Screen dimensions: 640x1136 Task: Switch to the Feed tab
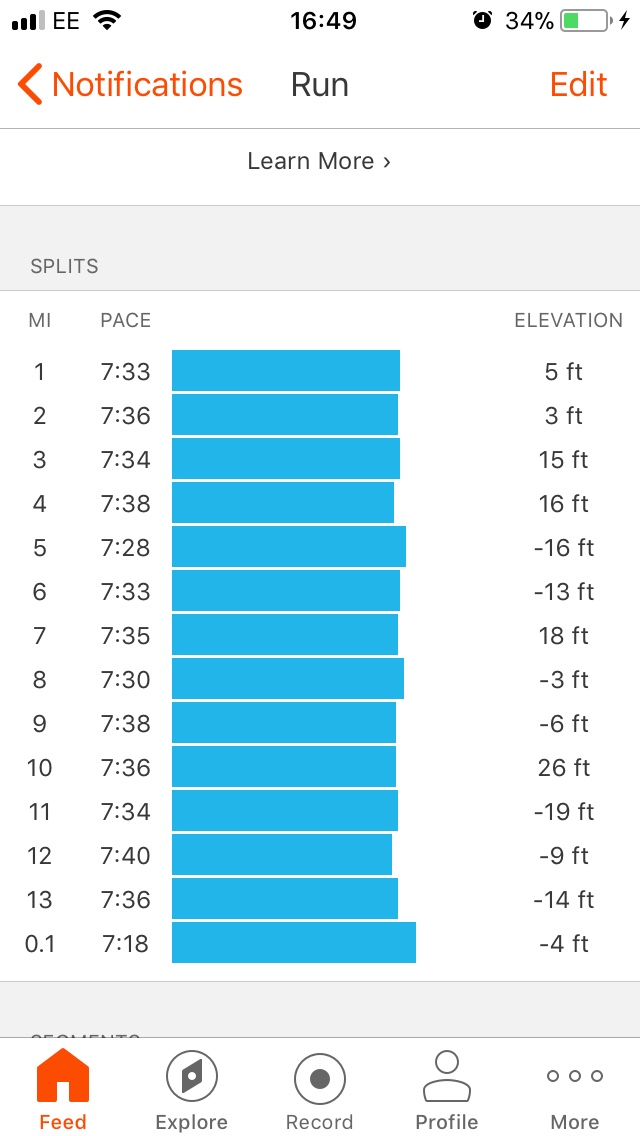coord(63,1090)
